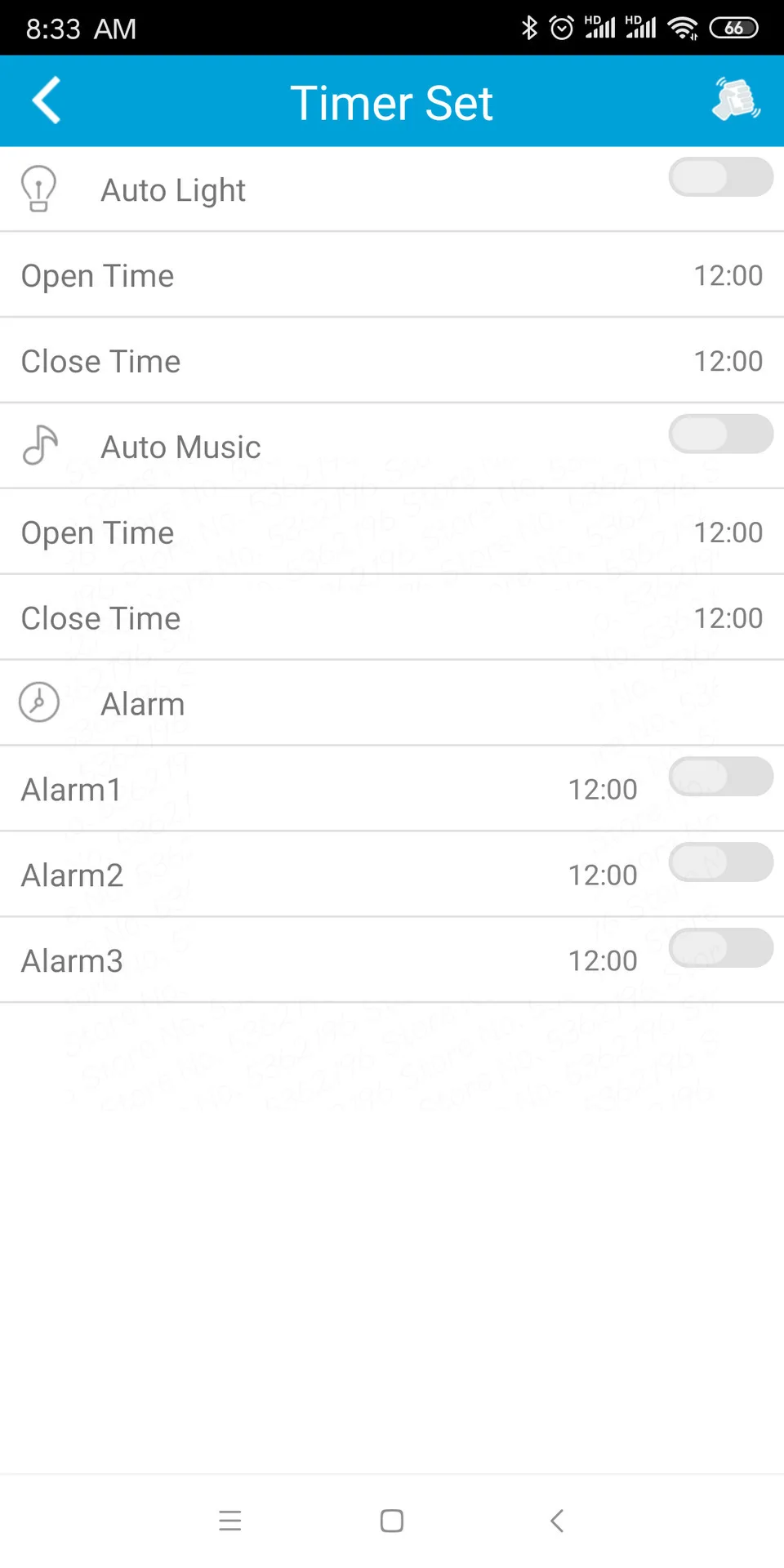Screen dimensions: 784x1568
Task: Enable the Auto Light switch
Action: click(x=720, y=177)
